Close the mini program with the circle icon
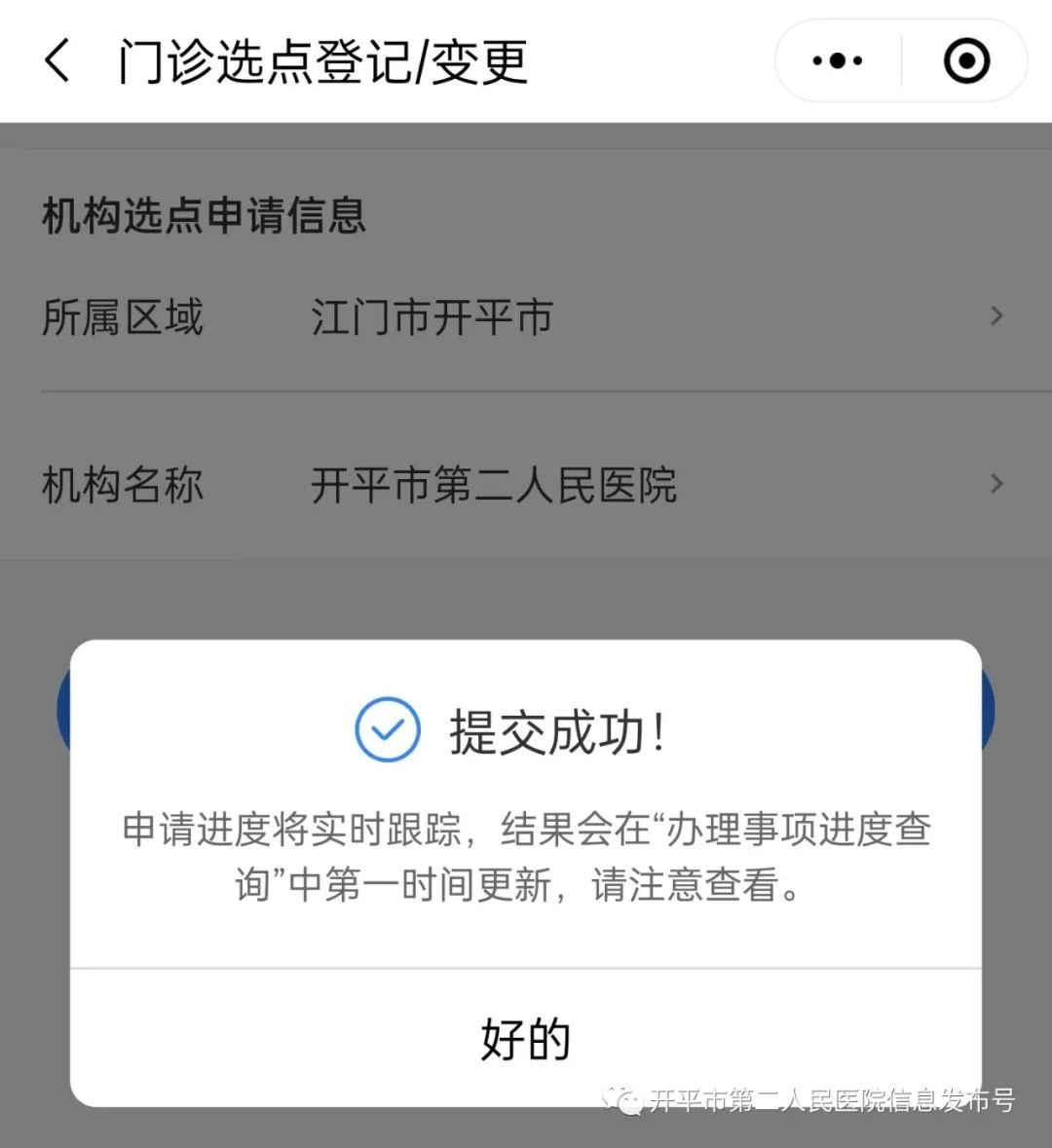Image resolution: width=1052 pixels, height=1148 pixels. click(x=966, y=60)
